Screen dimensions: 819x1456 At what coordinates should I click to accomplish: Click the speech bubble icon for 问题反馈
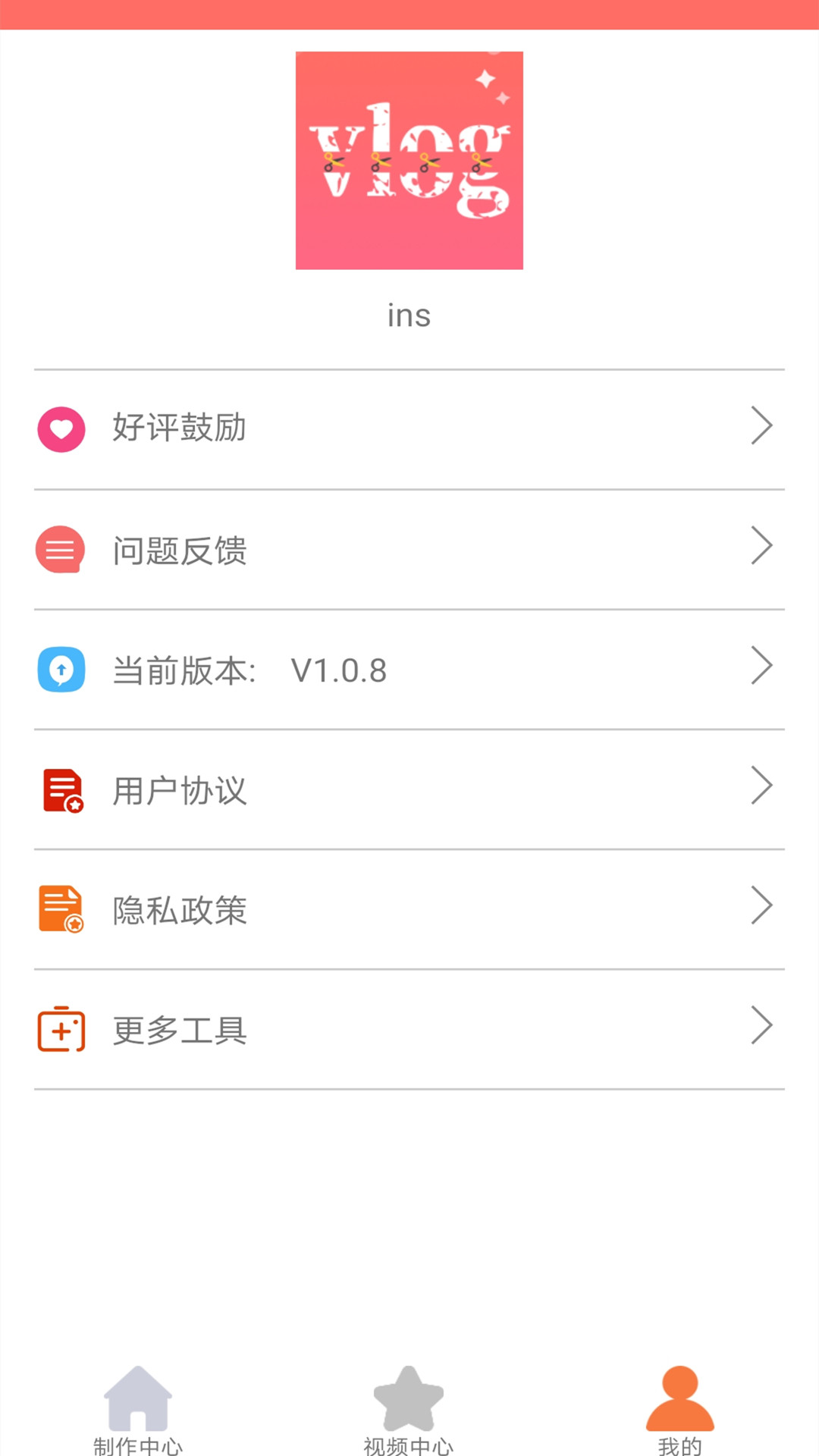[61, 548]
